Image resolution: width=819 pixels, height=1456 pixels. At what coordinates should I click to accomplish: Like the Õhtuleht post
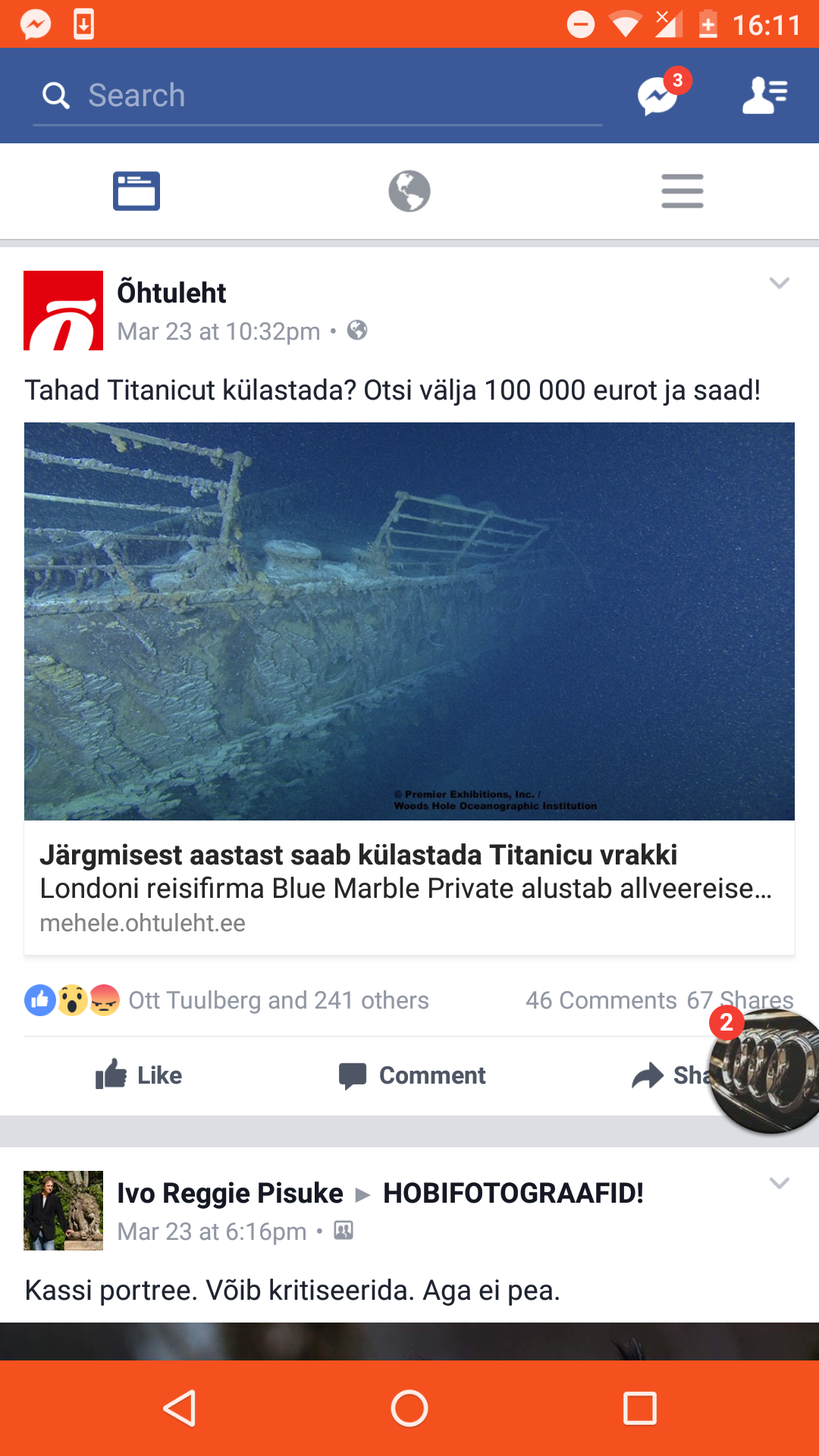[139, 1075]
